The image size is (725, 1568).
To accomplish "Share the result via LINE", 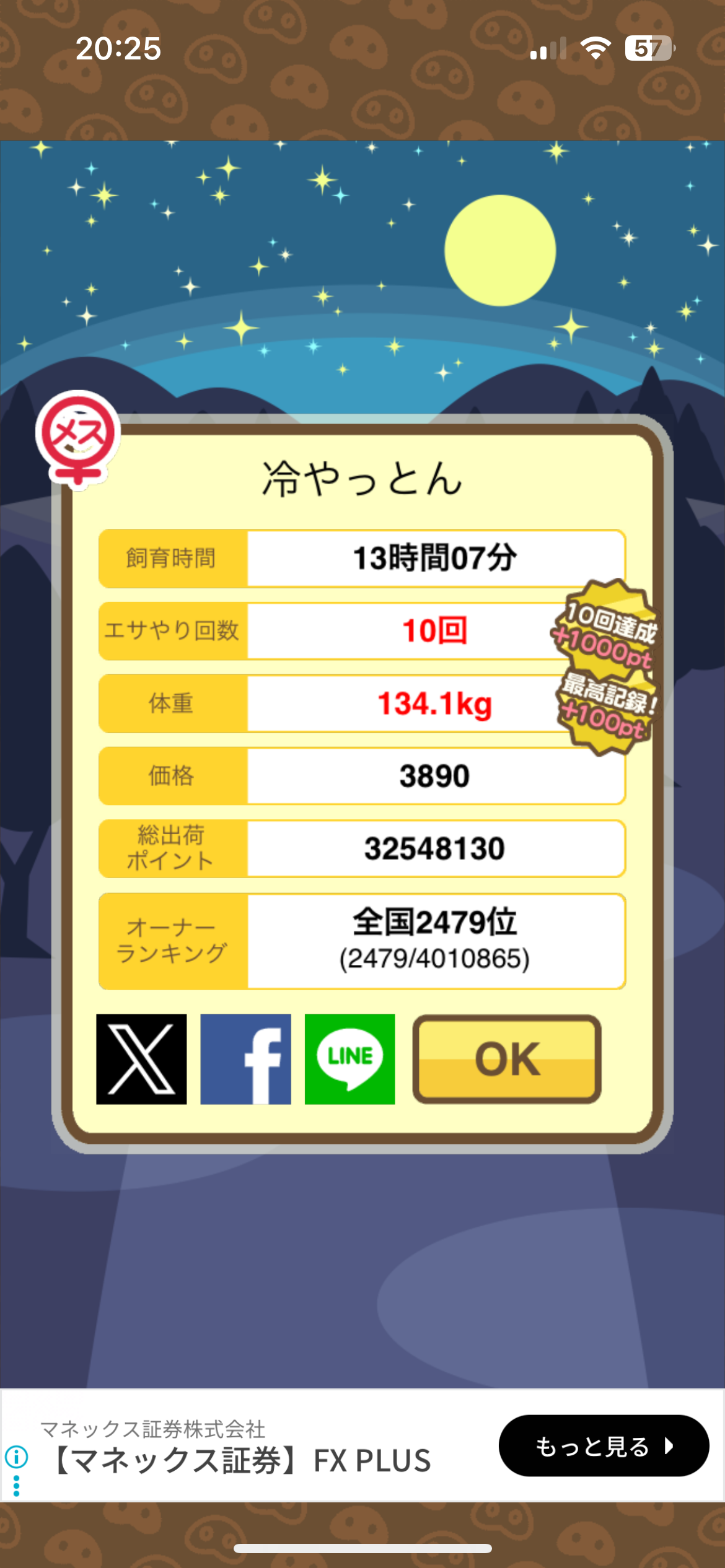I will coord(349,1059).
